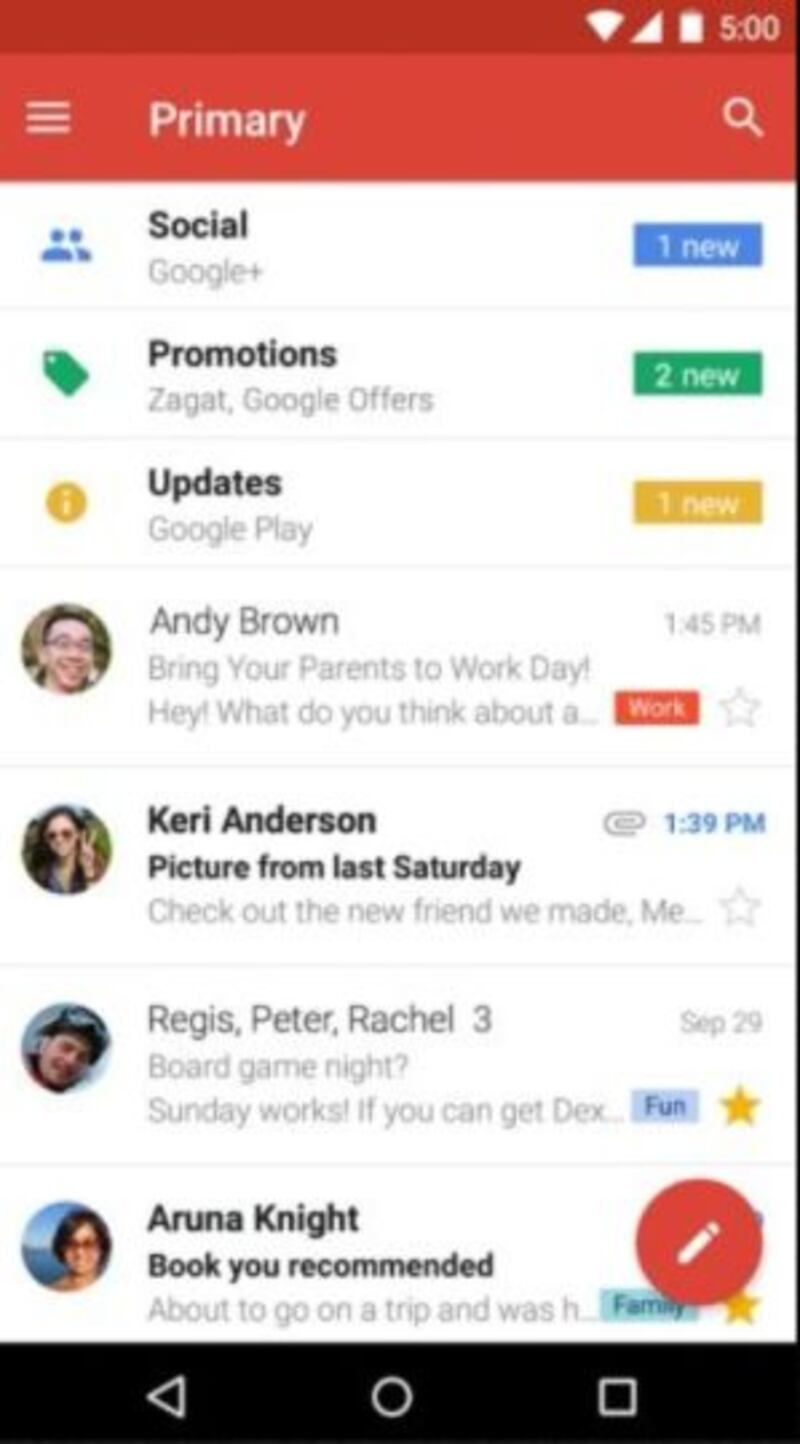Go back using the system back button

pyautogui.click(x=166, y=1396)
